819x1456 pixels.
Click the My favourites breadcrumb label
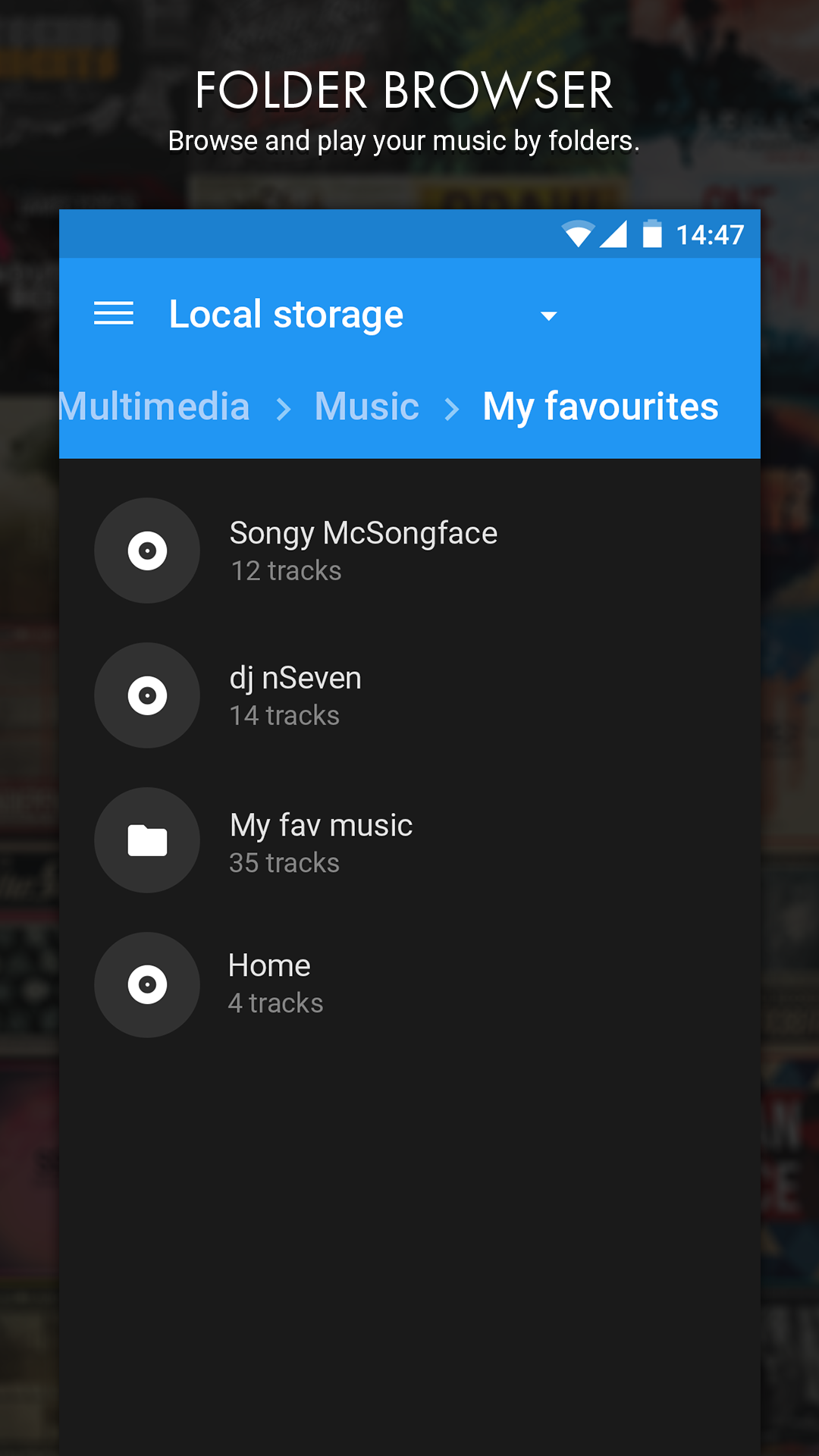[x=600, y=406]
